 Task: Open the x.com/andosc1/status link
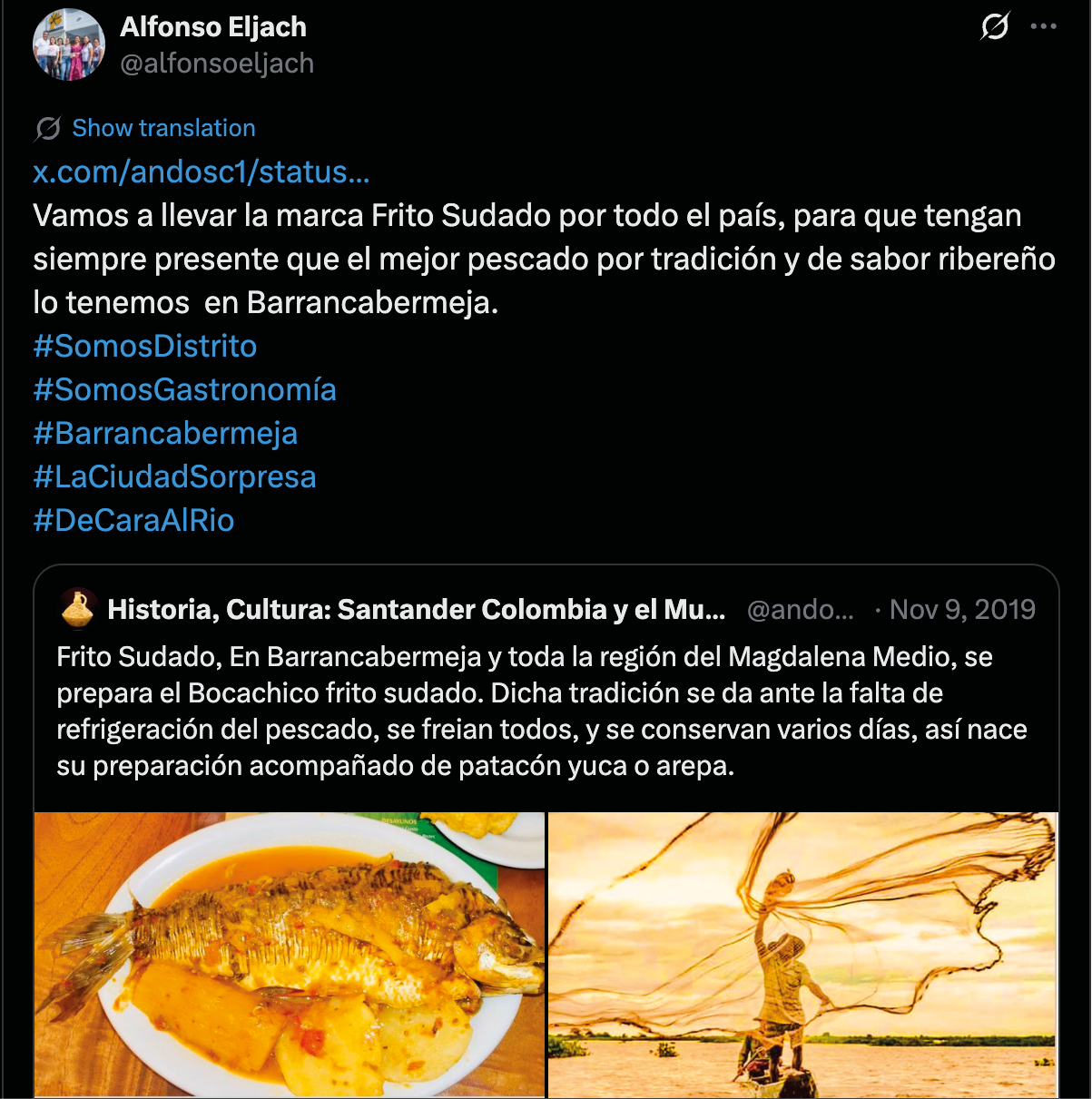point(202,172)
